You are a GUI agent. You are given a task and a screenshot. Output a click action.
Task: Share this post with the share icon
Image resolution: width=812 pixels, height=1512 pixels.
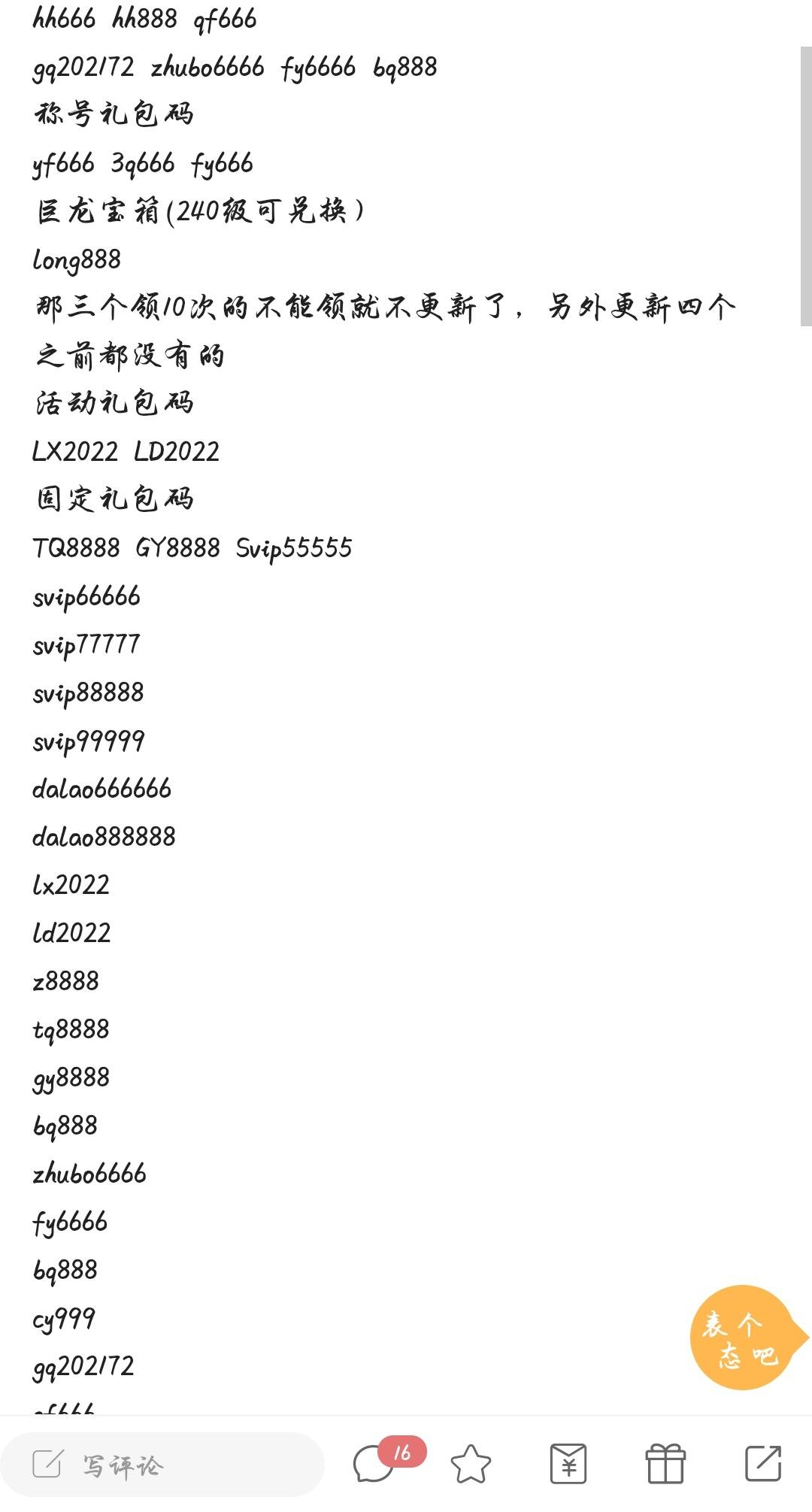pos(762,1463)
